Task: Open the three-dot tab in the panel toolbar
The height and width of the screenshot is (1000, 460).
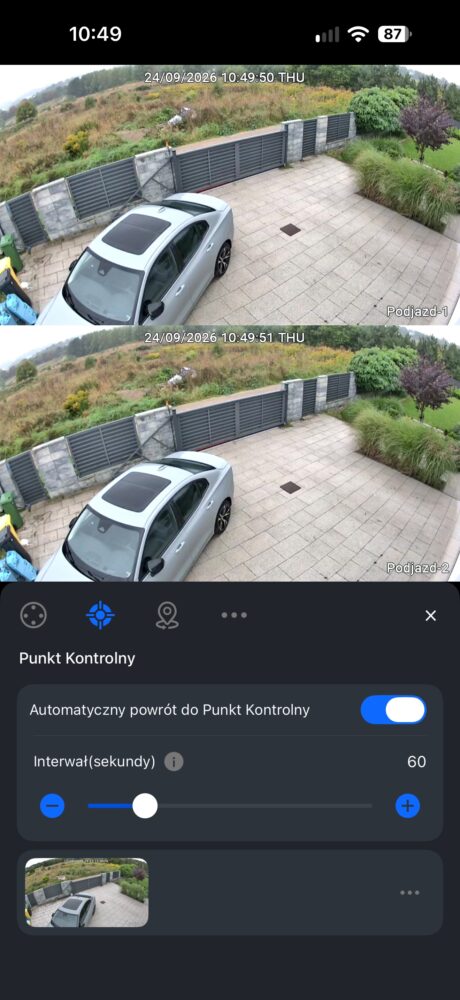Action: pos(234,615)
